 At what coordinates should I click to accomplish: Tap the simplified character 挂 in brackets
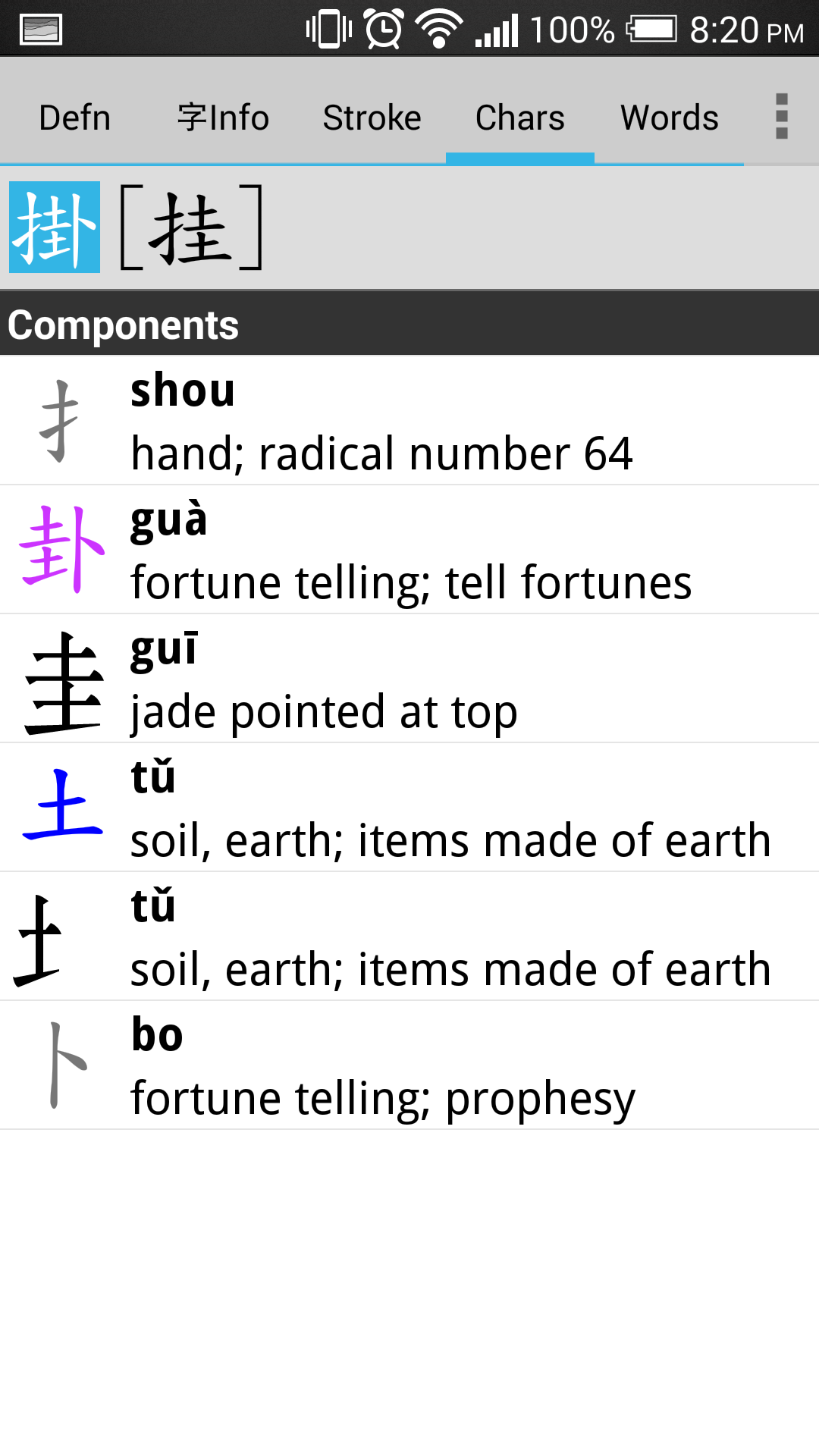coord(191,227)
